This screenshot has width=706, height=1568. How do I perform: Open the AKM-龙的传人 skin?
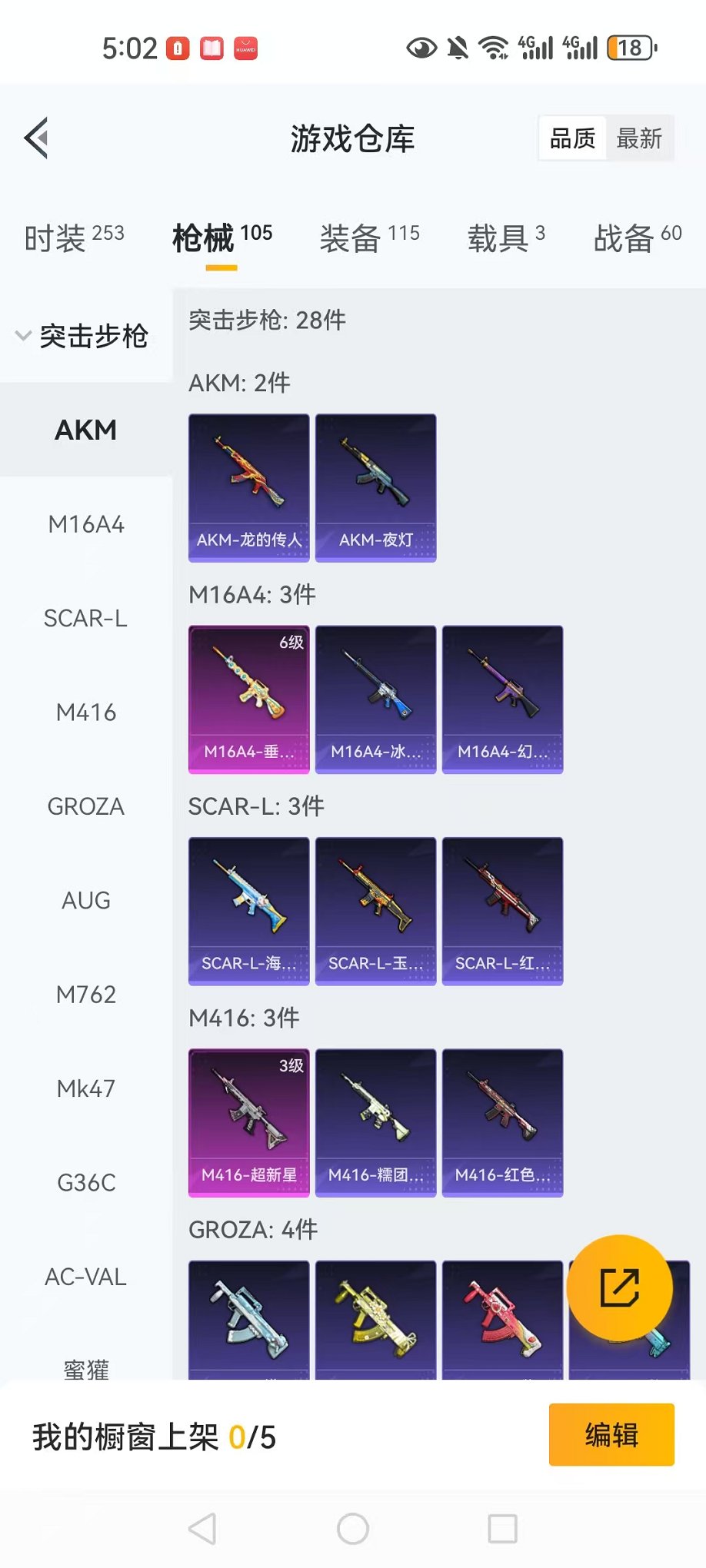248,487
